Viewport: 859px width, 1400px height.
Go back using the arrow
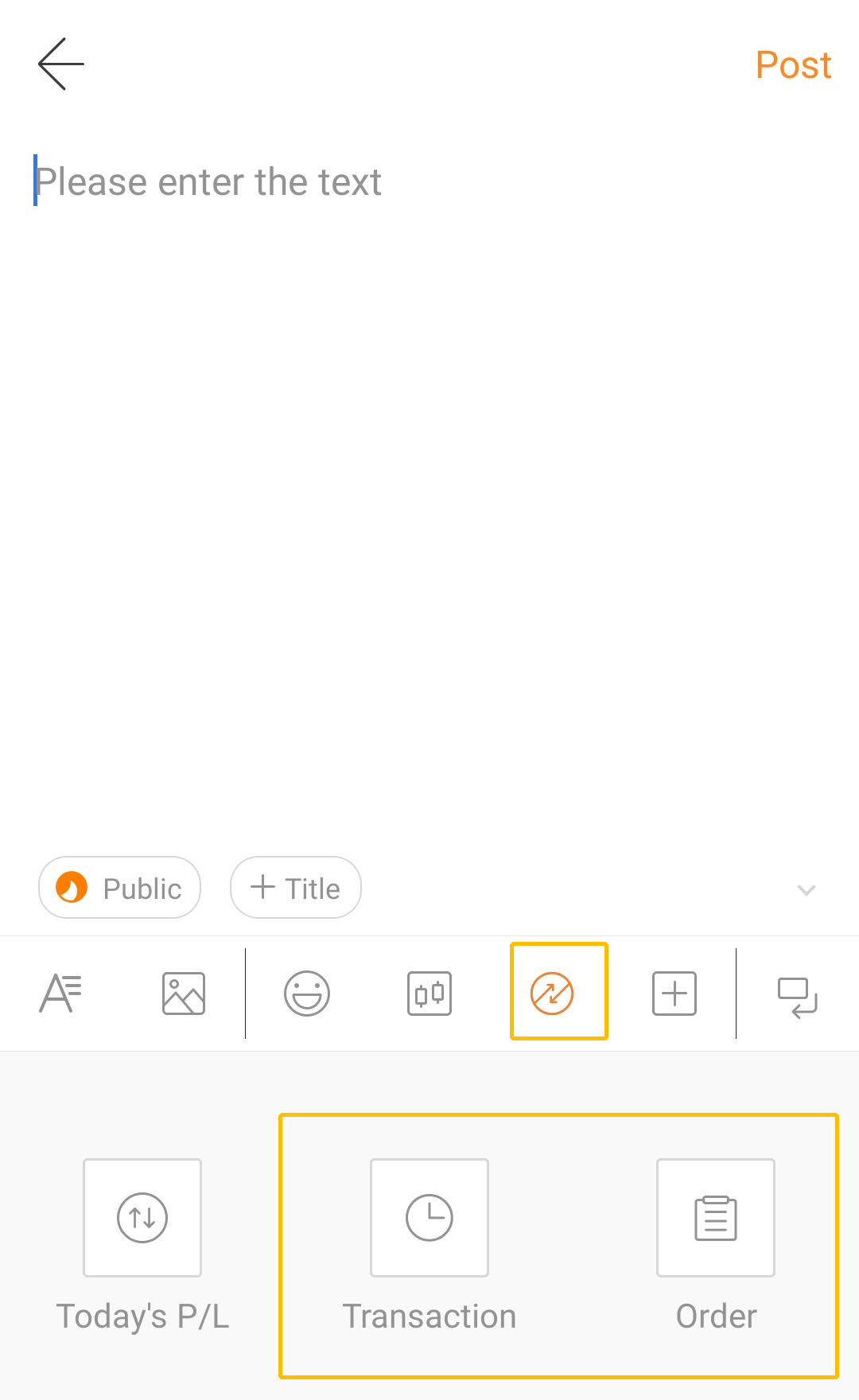[61, 64]
